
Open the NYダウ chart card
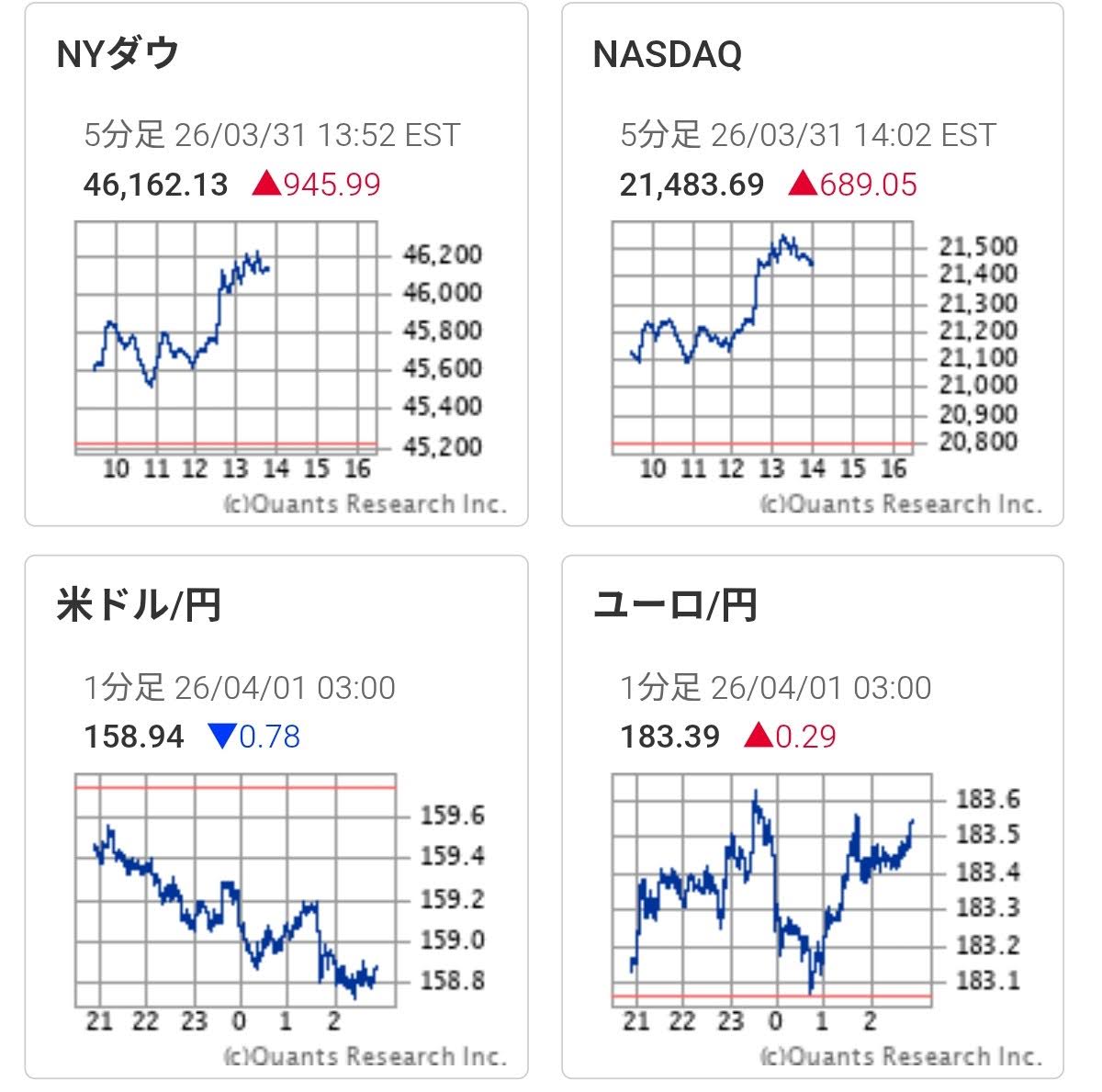click(x=275, y=265)
